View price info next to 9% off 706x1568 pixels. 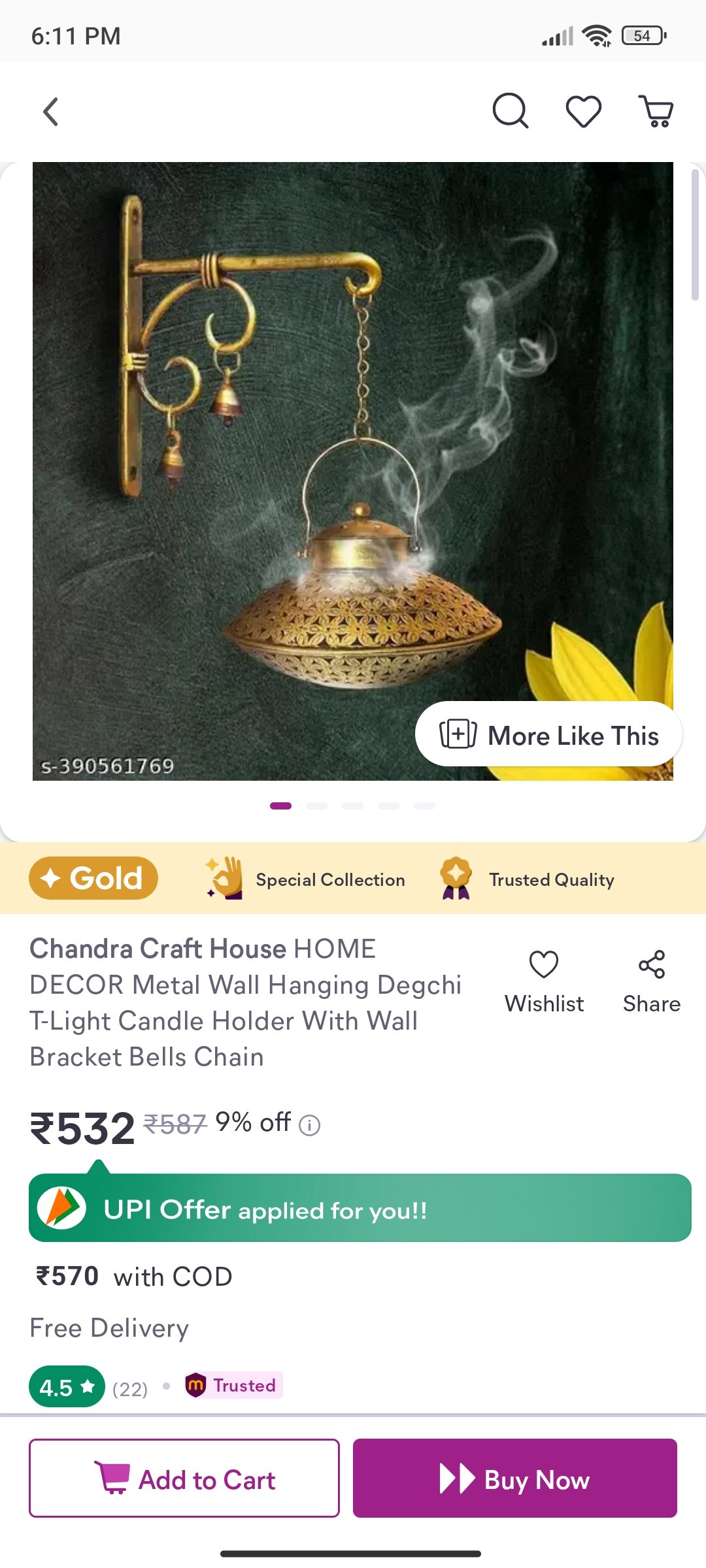pyautogui.click(x=309, y=1125)
